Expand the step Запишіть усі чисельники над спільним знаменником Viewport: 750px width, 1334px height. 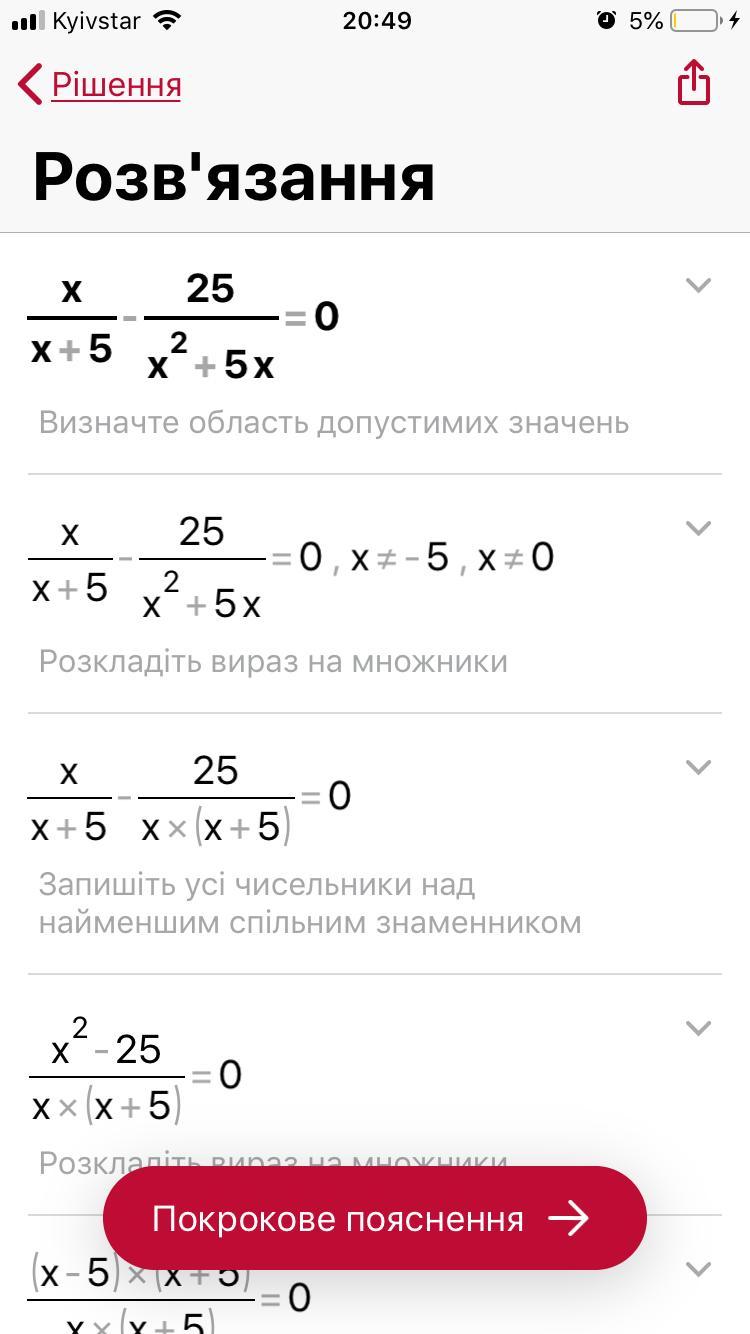pyautogui.click(x=698, y=766)
